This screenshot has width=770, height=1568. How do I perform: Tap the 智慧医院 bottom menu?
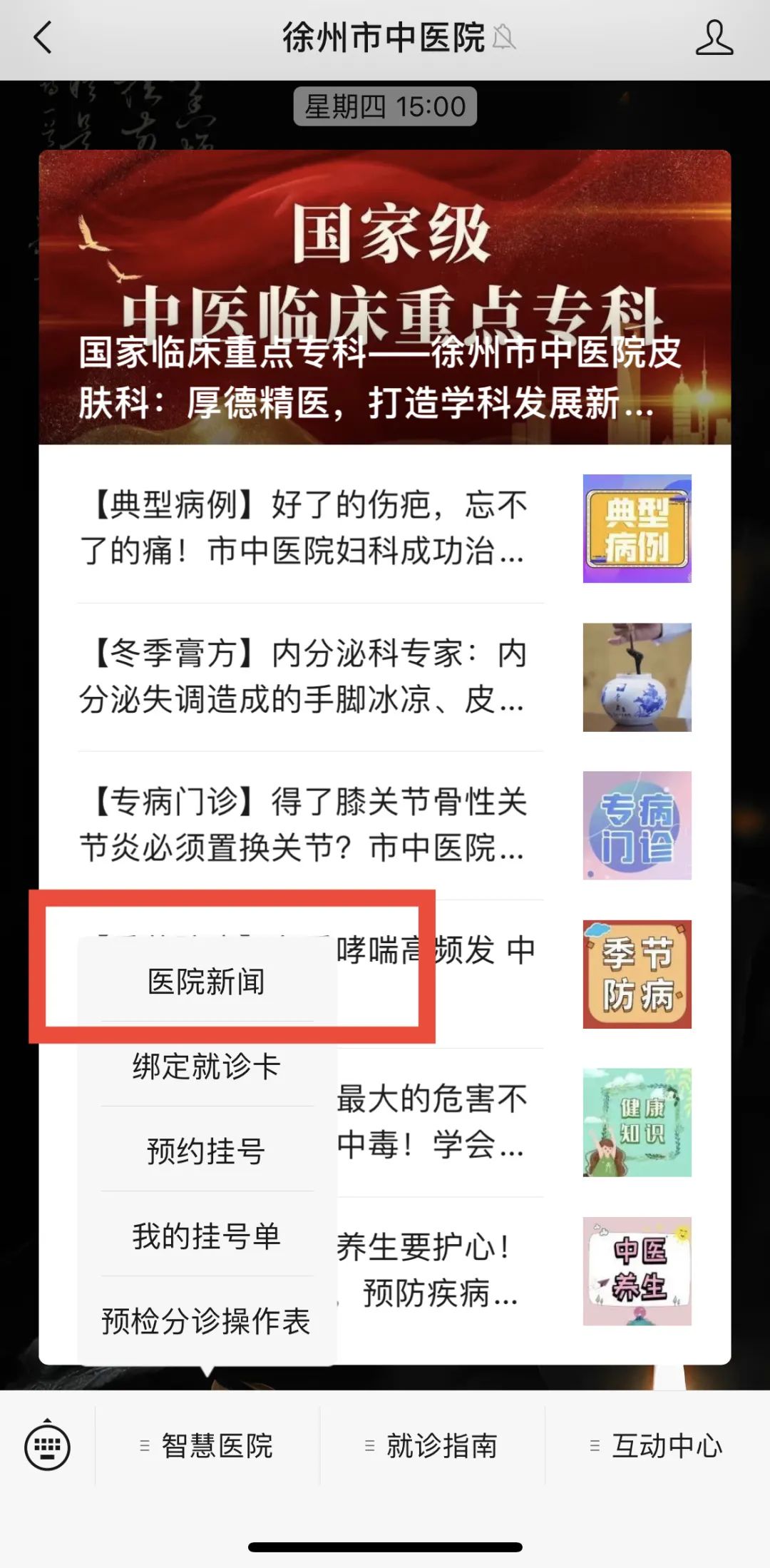coord(207,1446)
